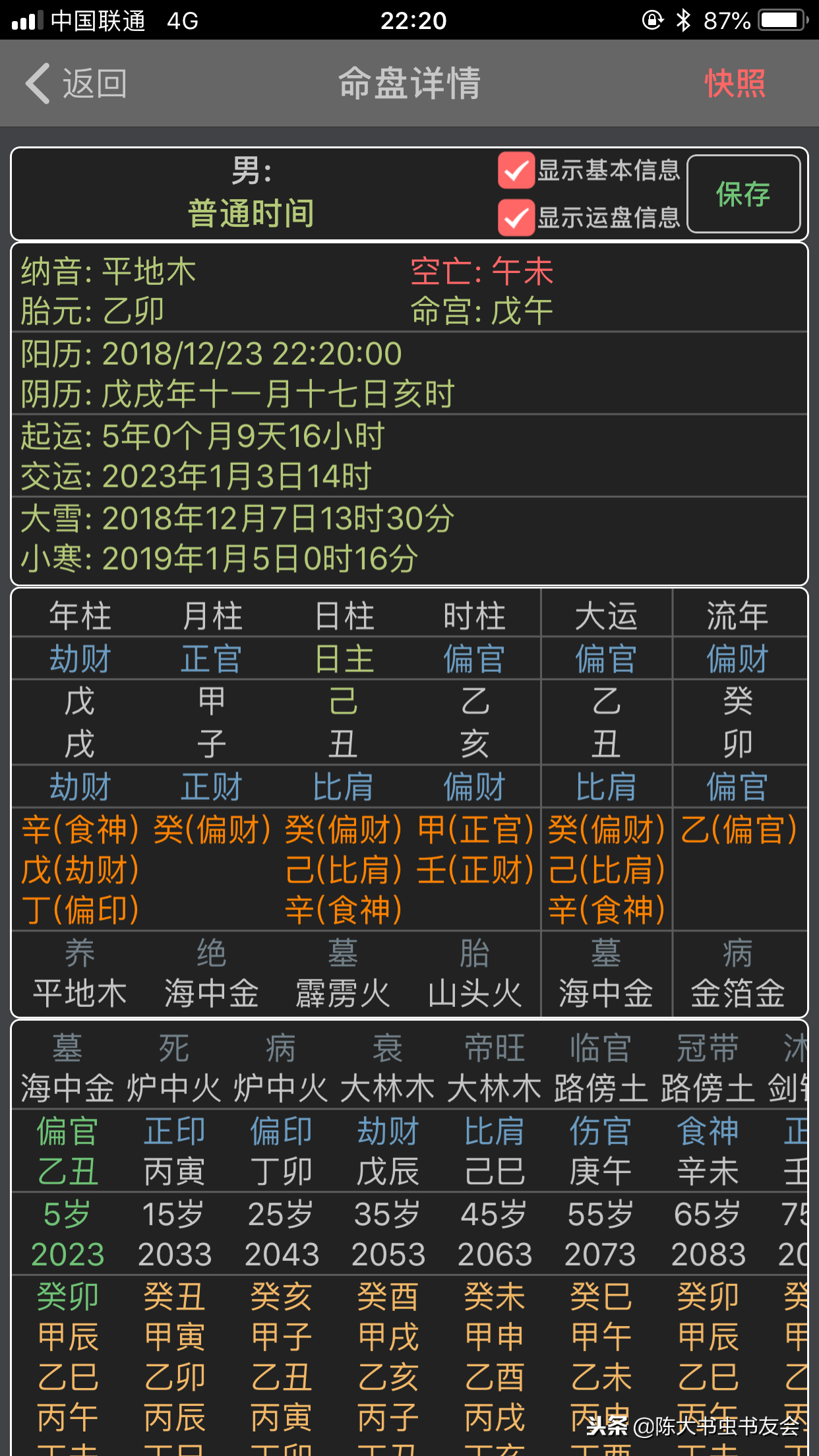
Task: Uncheck the 显示基本信息 checkbox
Action: click(516, 171)
